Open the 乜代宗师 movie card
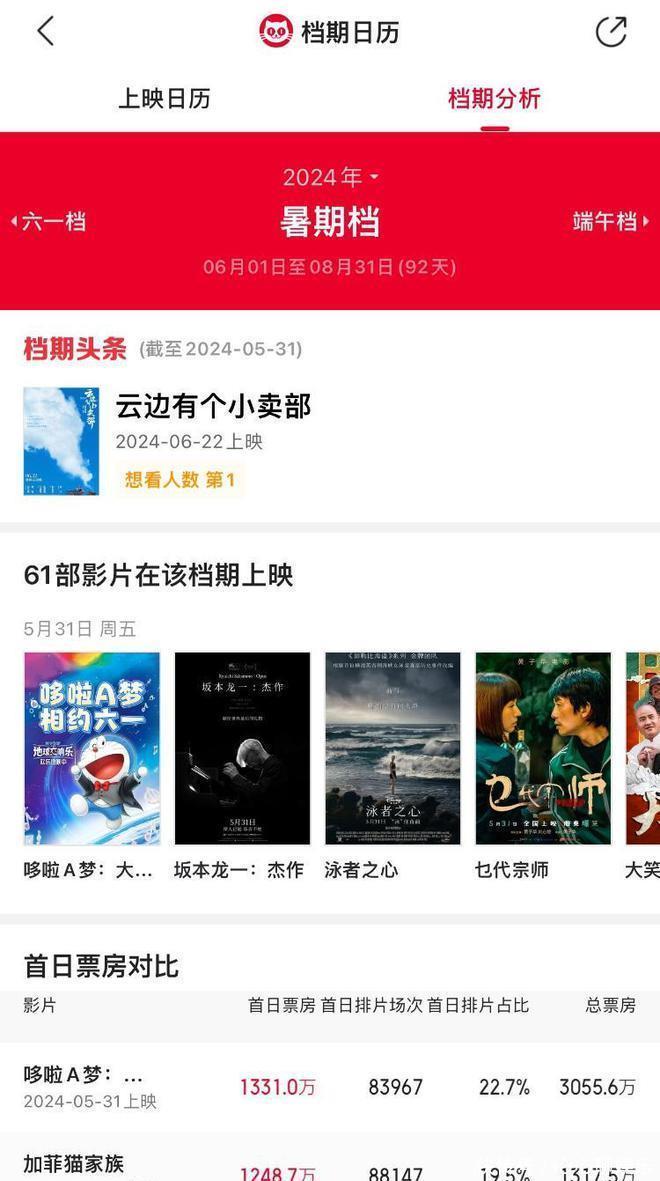660x1181 pixels. (543, 749)
